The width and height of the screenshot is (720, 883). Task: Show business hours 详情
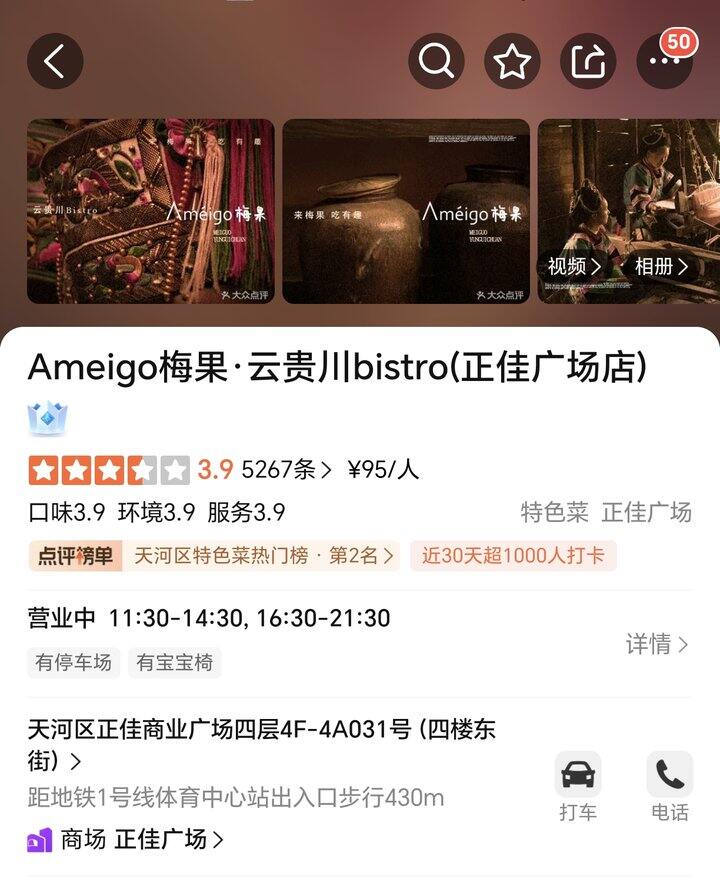657,645
